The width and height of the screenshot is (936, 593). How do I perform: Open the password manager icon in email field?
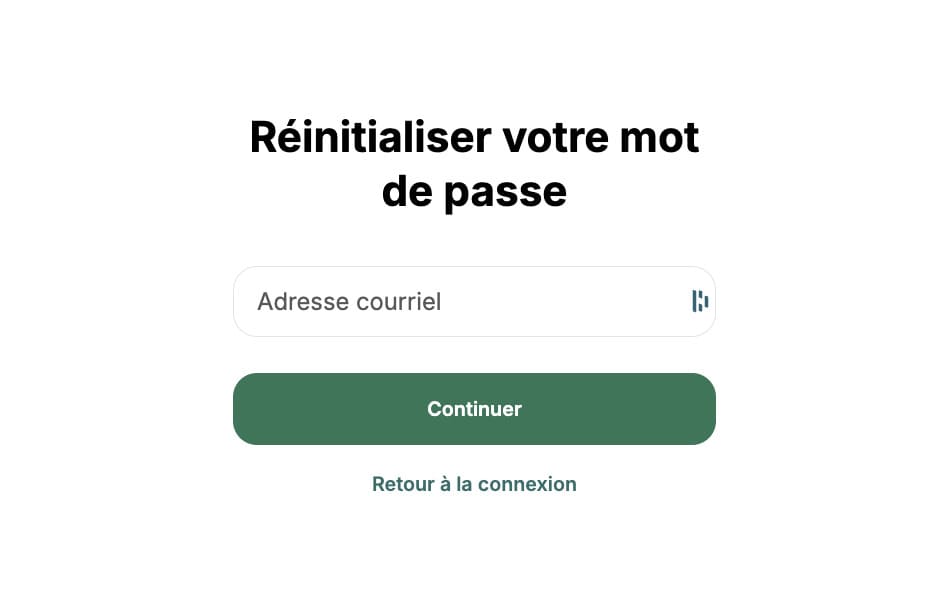point(699,301)
